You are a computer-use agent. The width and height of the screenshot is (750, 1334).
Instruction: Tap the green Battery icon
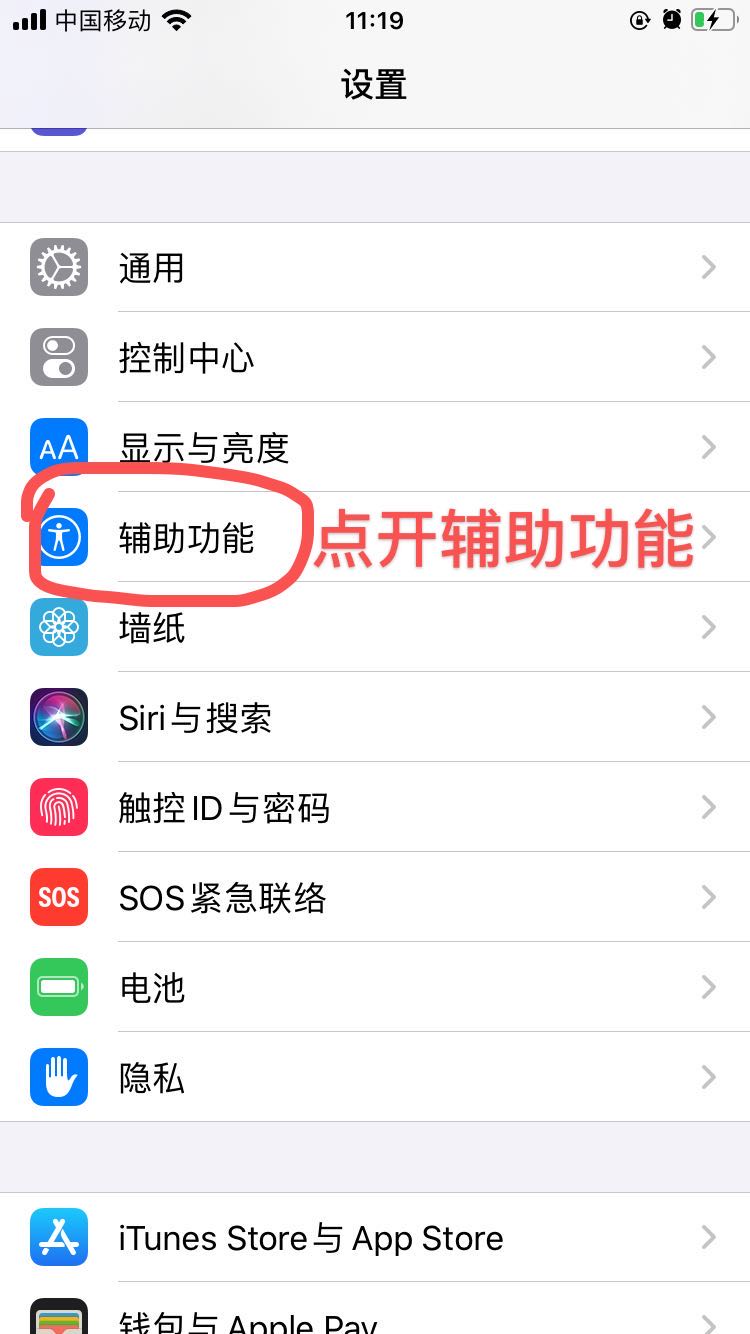(58, 987)
